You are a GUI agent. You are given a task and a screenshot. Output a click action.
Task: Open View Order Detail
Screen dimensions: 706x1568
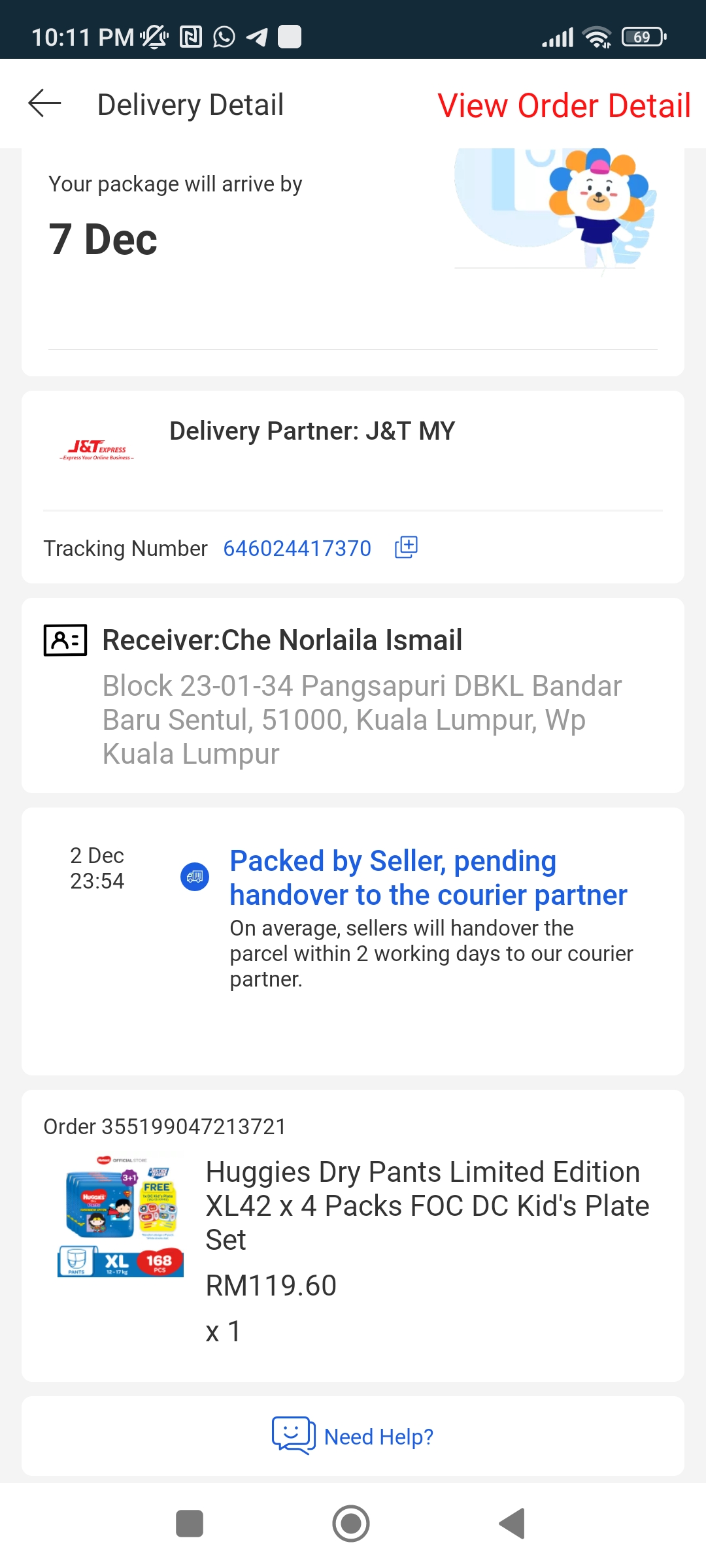[563, 106]
